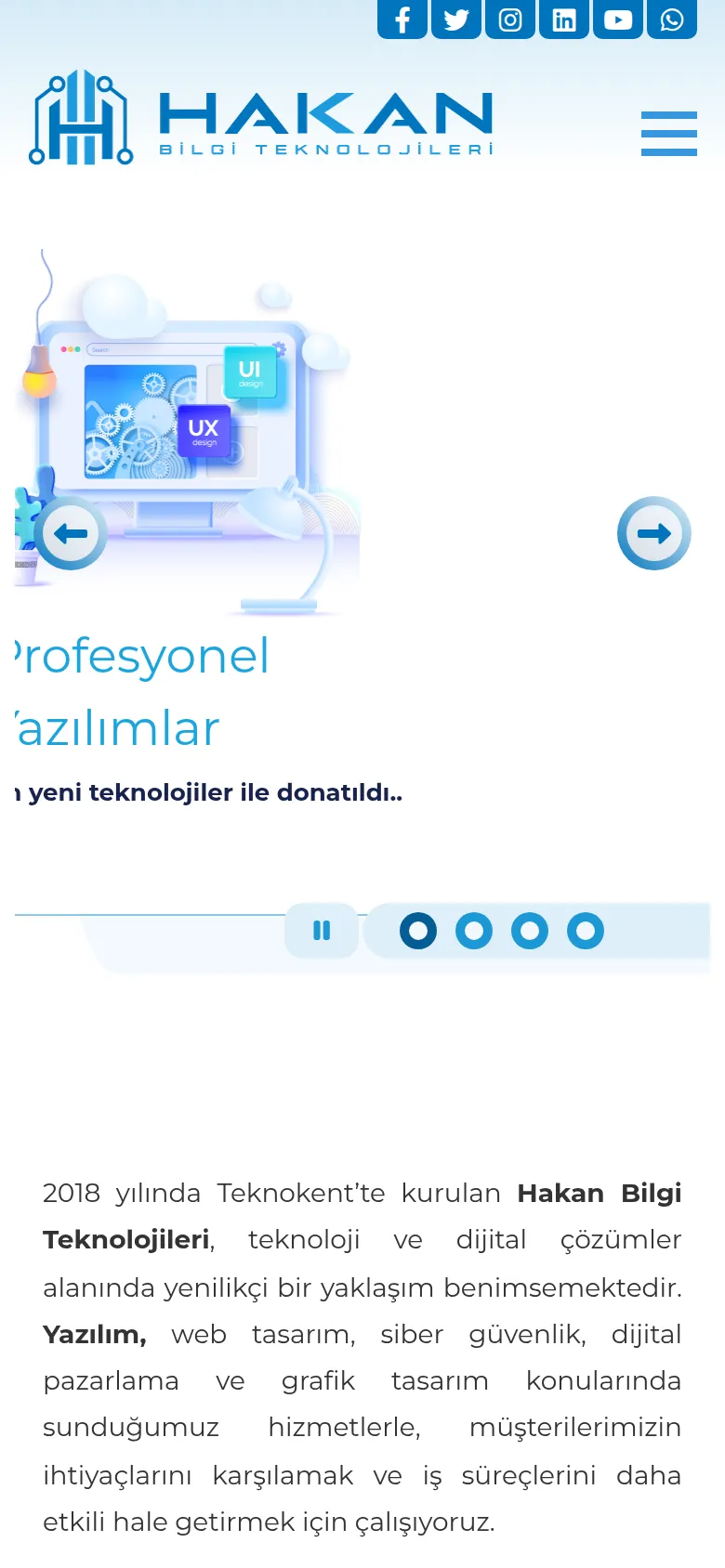Jump to the fourth slide dot
This screenshot has height=1568, width=725.
tap(586, 931)
